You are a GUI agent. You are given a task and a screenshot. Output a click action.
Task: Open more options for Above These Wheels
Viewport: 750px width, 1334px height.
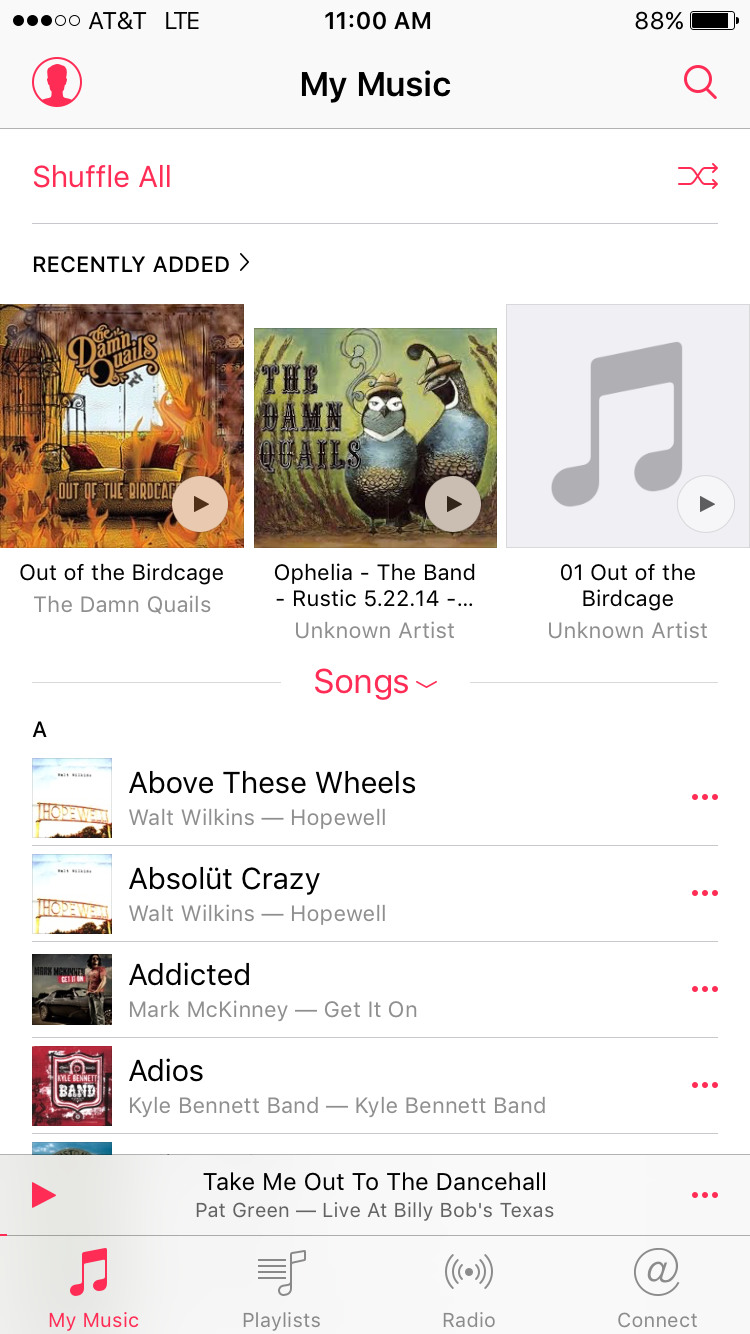pyautogui.click(x=705, y=797)
